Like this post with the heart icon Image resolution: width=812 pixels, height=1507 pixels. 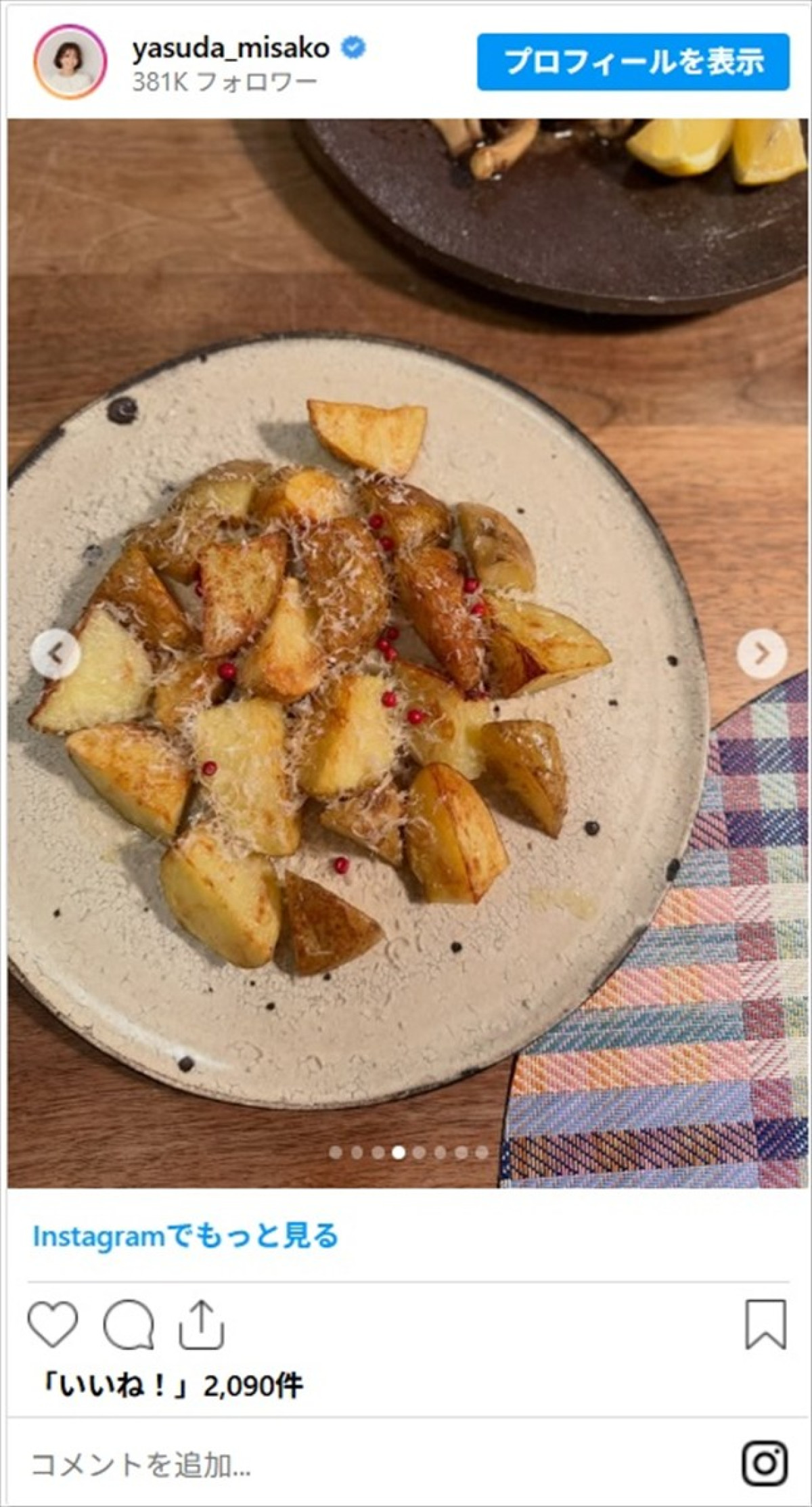click(x=53, y=1324)
